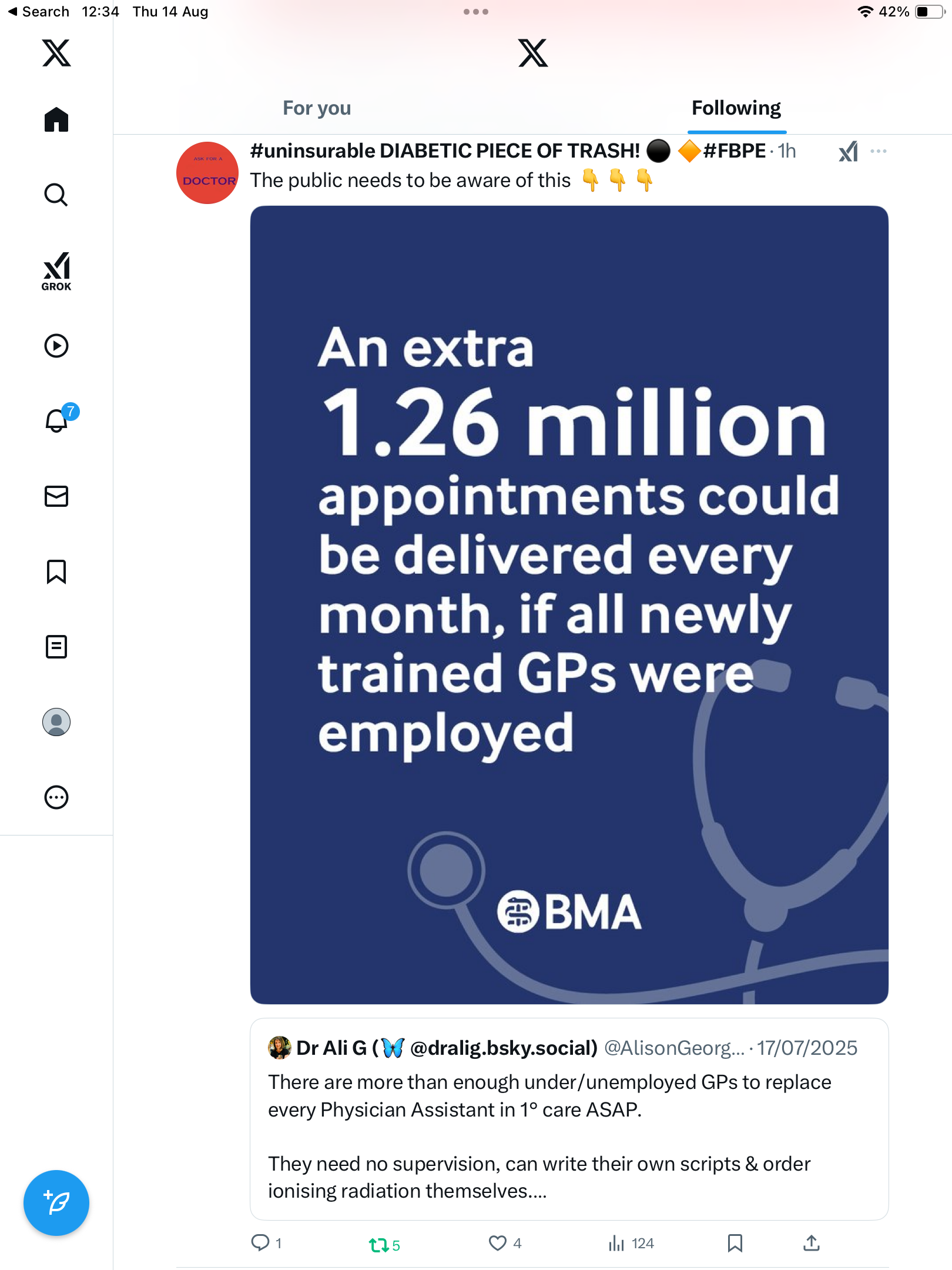View the BMA appointments image

pyautogui.click(x=569, y=604)
